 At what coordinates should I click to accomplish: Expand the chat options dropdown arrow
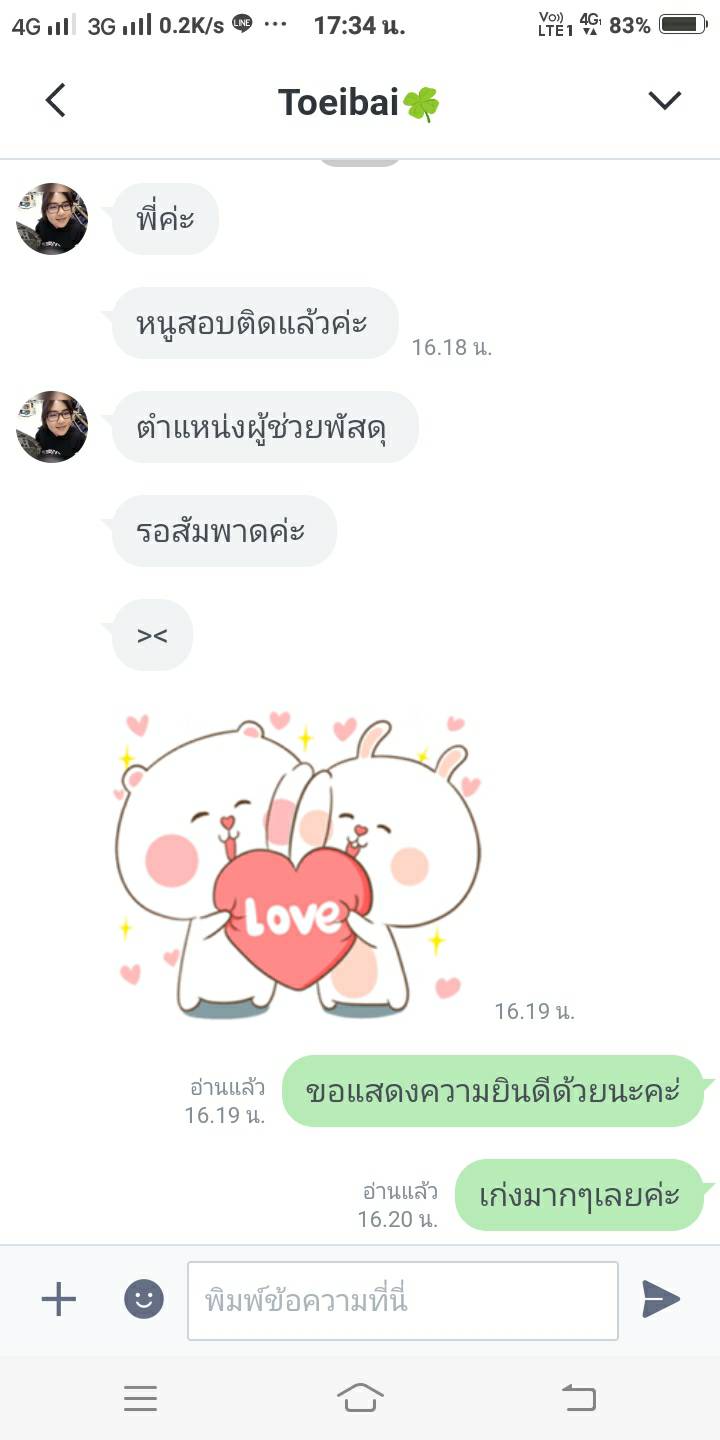click(664, 100)
